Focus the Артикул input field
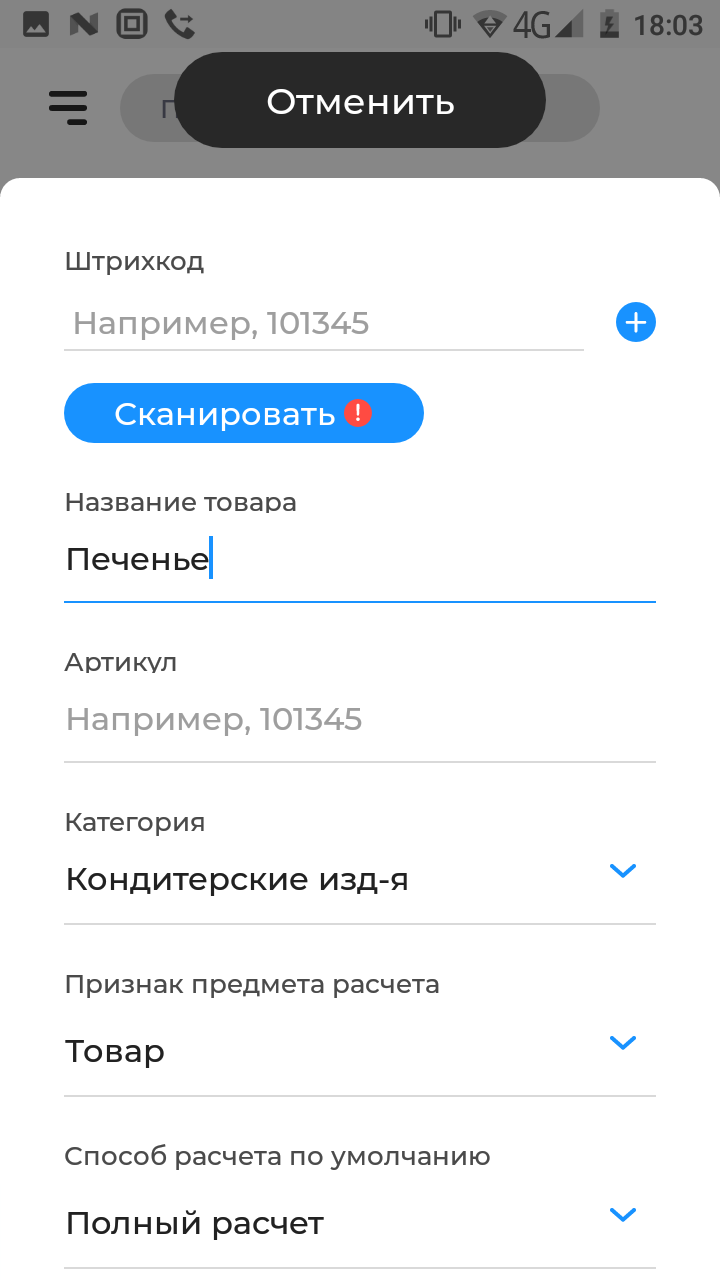The image size is (720, 1280). (360, 720)
